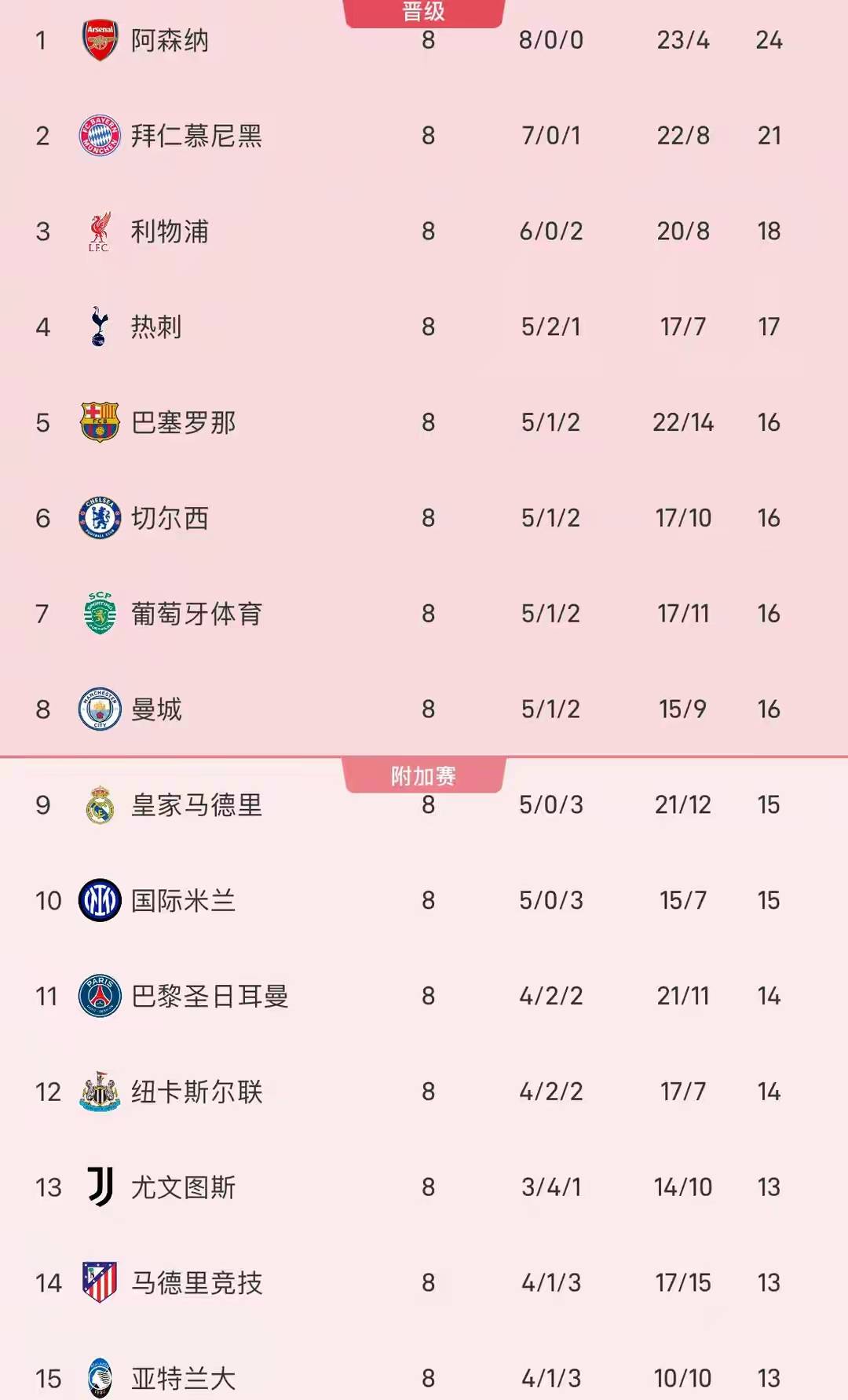Click the FC Barcelona crest icon
The height and width of the screenshot is (1400, 848).
coord(97,422)
